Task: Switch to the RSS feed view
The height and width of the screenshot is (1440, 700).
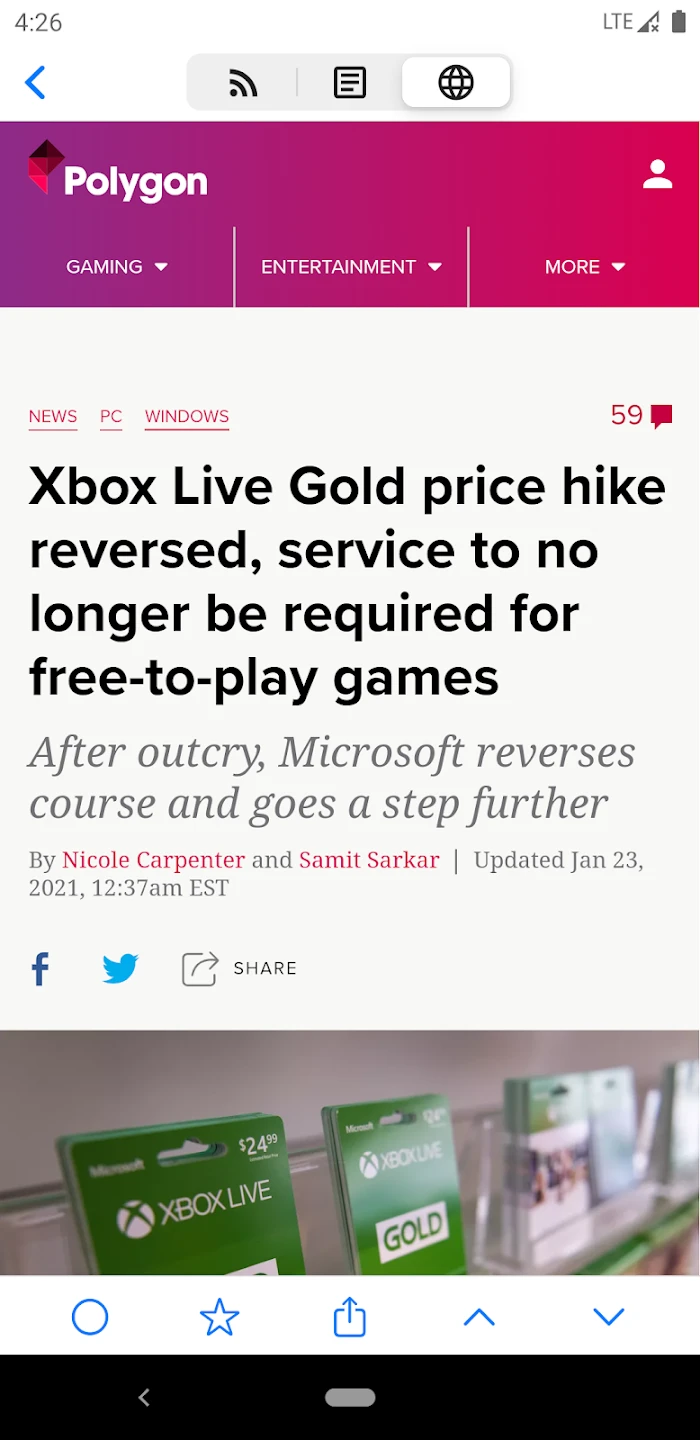Action: [x=243, y=83]
